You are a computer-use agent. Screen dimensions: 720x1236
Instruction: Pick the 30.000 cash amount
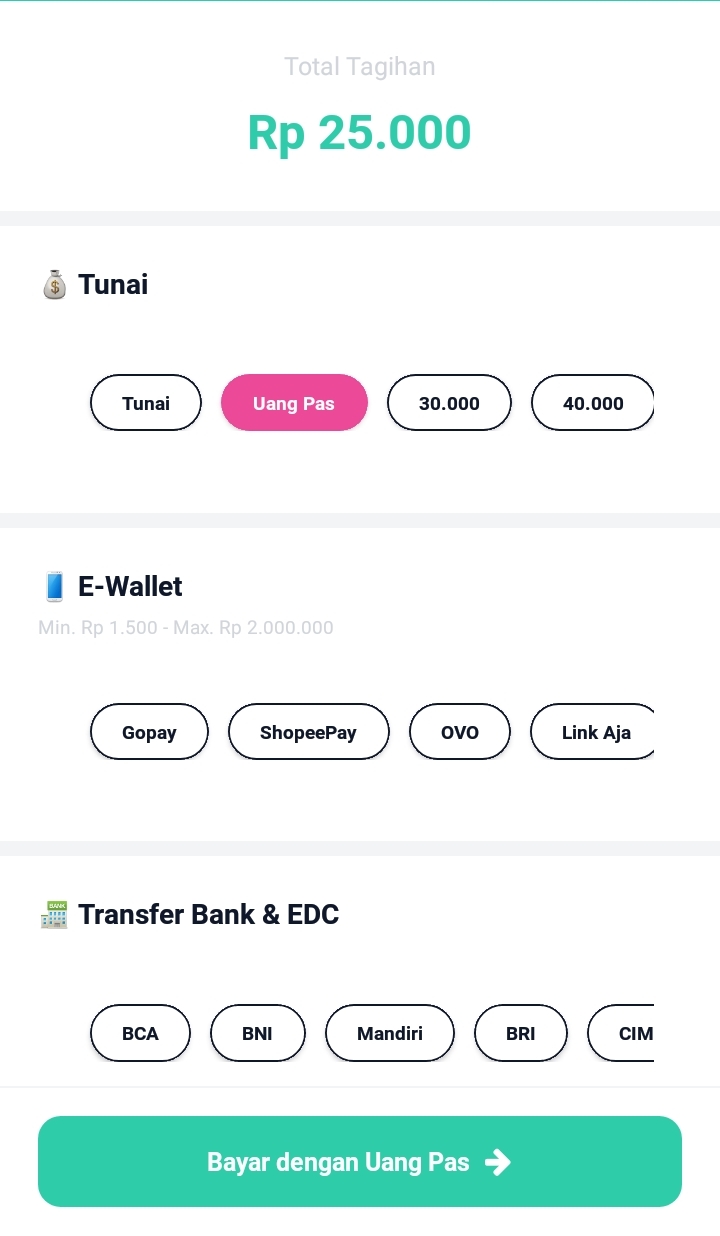[x=449, y=403]
